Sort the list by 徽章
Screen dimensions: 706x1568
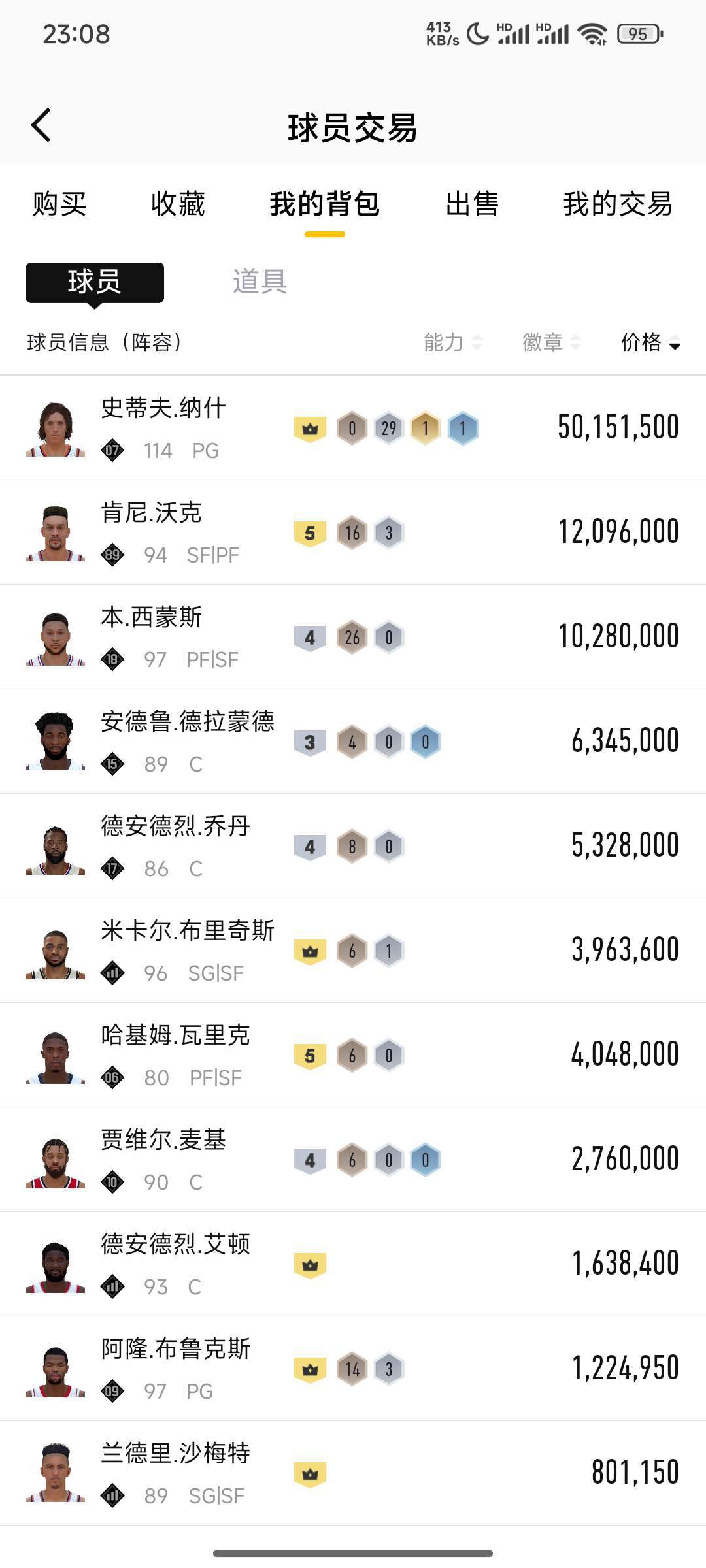[x=552, y=342]
